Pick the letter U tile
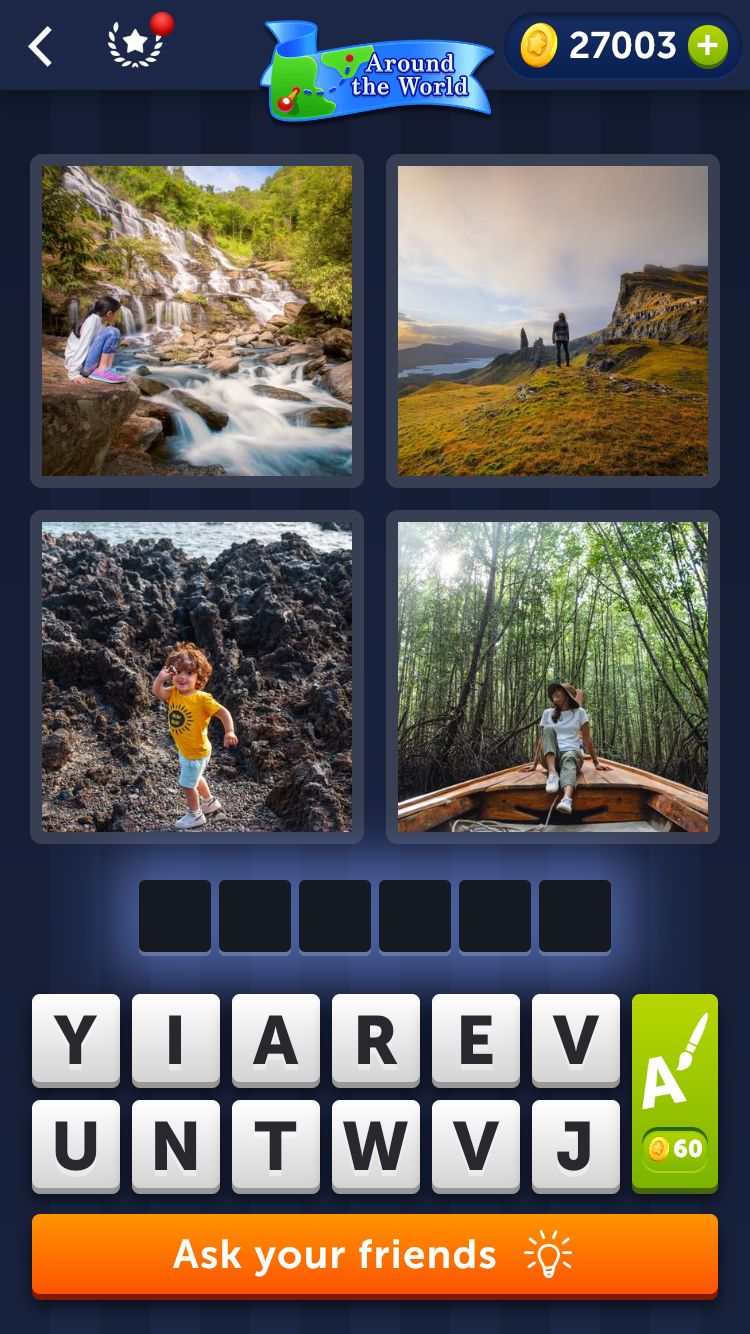Viewport: 750px width, 1334px height. click(x=76, y=1146)
